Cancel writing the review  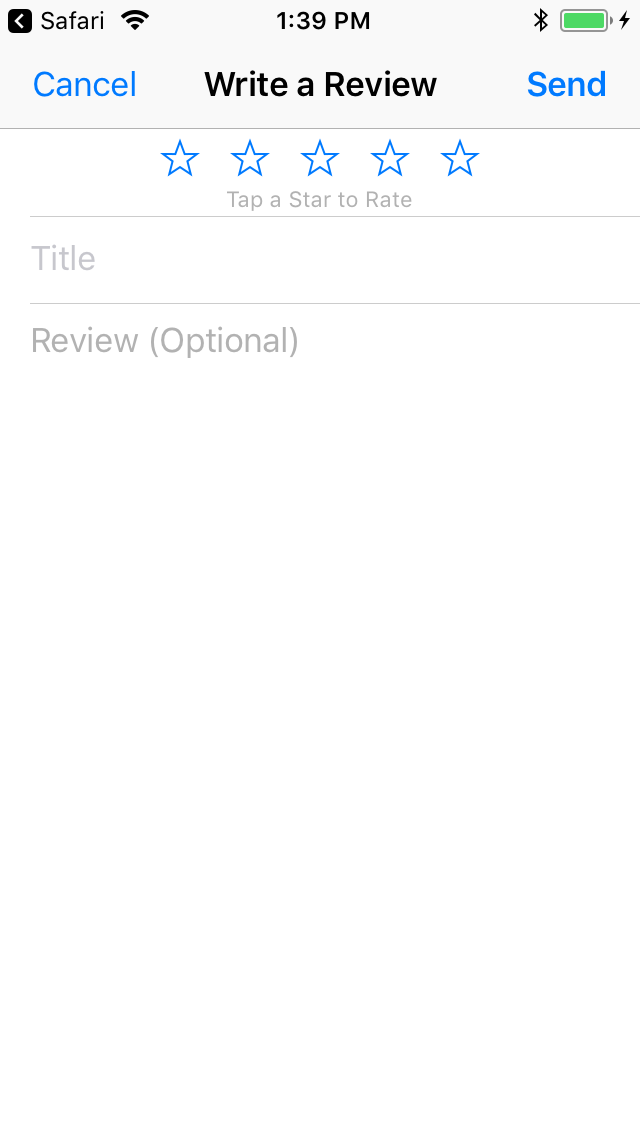pos(85,85)
